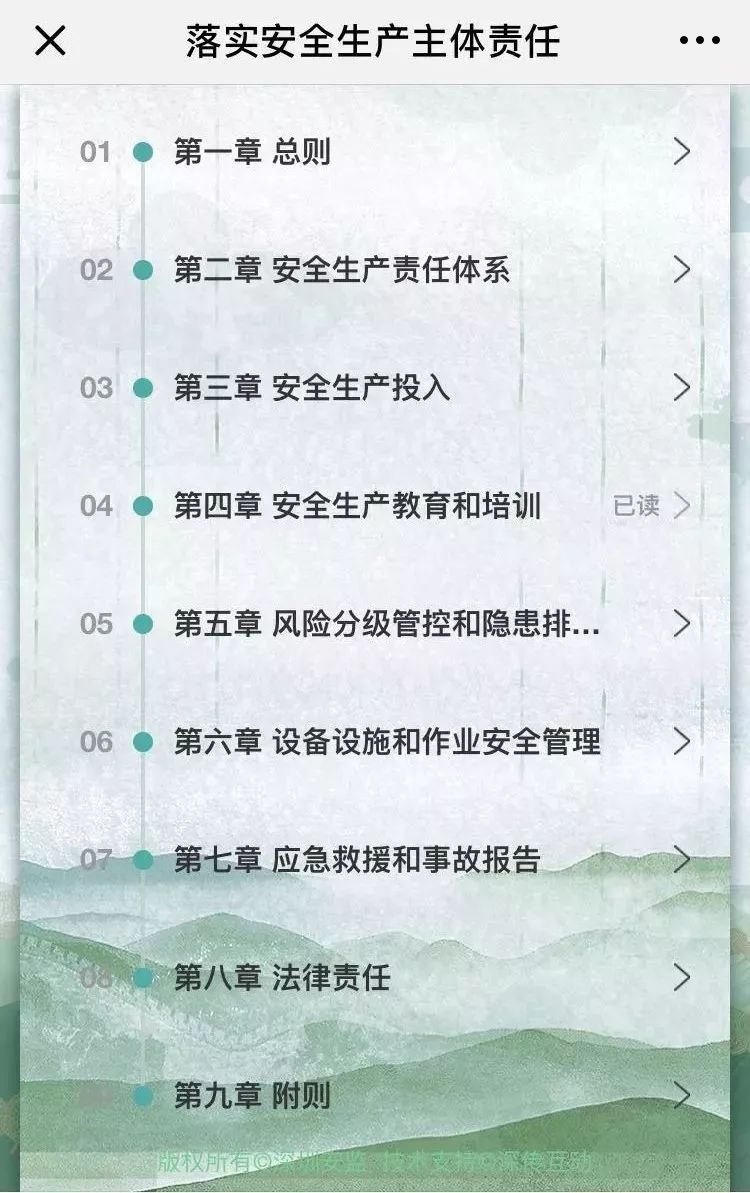750x1193 pixels.
Task: View 第五章 风险分级管控和隐患排查
Action: point(386,624)
